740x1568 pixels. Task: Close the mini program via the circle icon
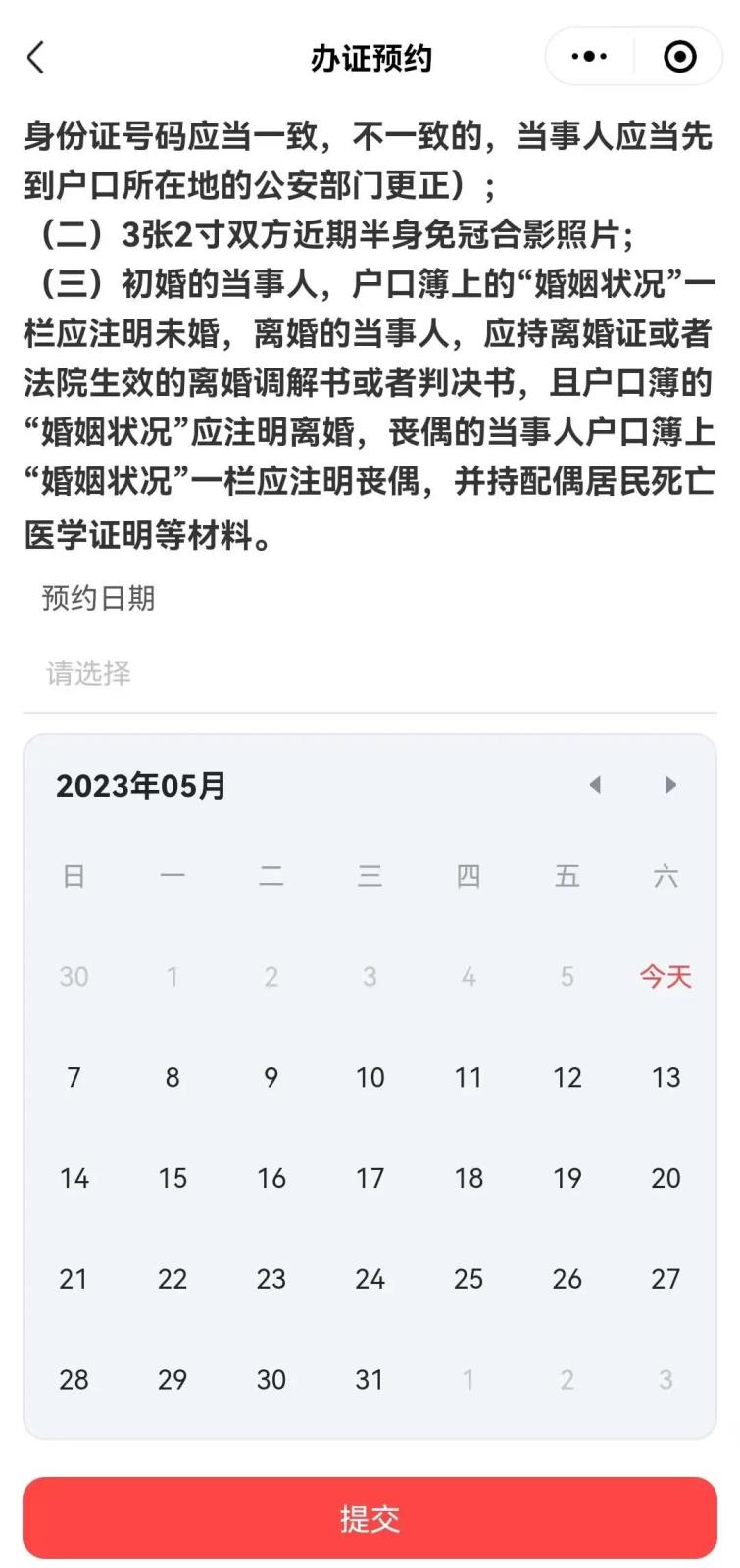tap(679, 57)
